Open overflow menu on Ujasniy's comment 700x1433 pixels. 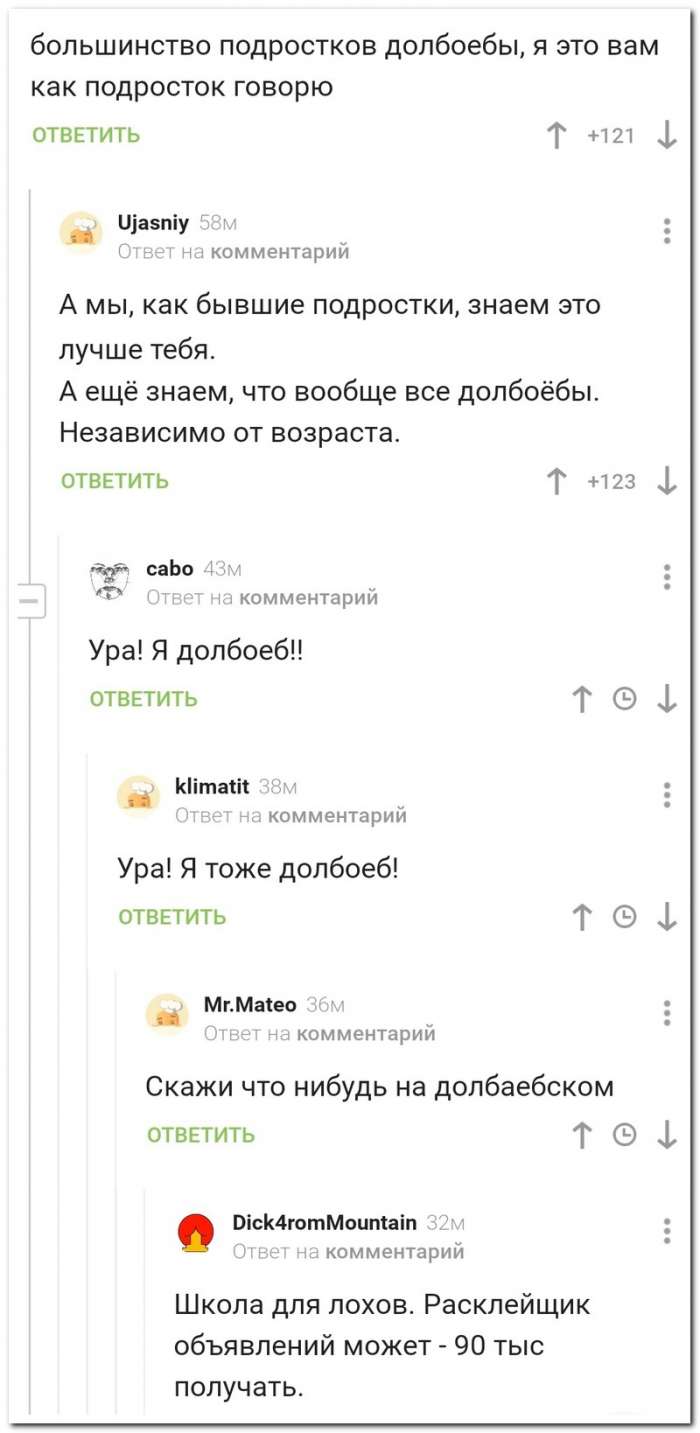667,230
